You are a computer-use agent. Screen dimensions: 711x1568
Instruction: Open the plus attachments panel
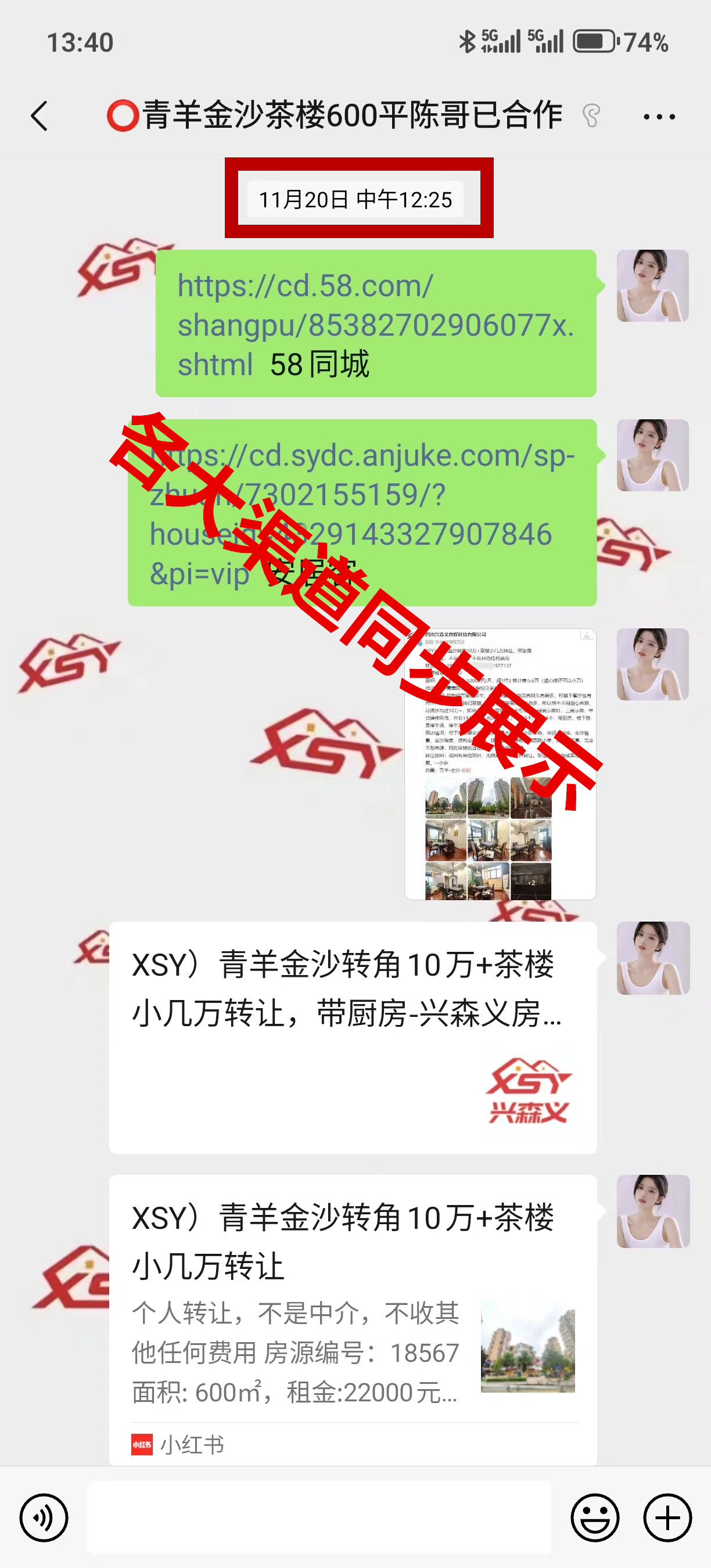pos(667,1517)
